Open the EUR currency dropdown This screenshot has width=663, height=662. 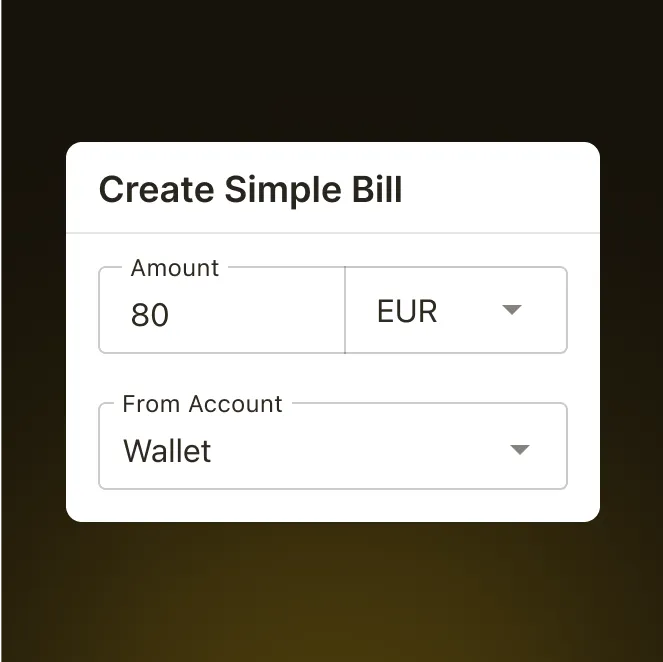pos(456,311)
